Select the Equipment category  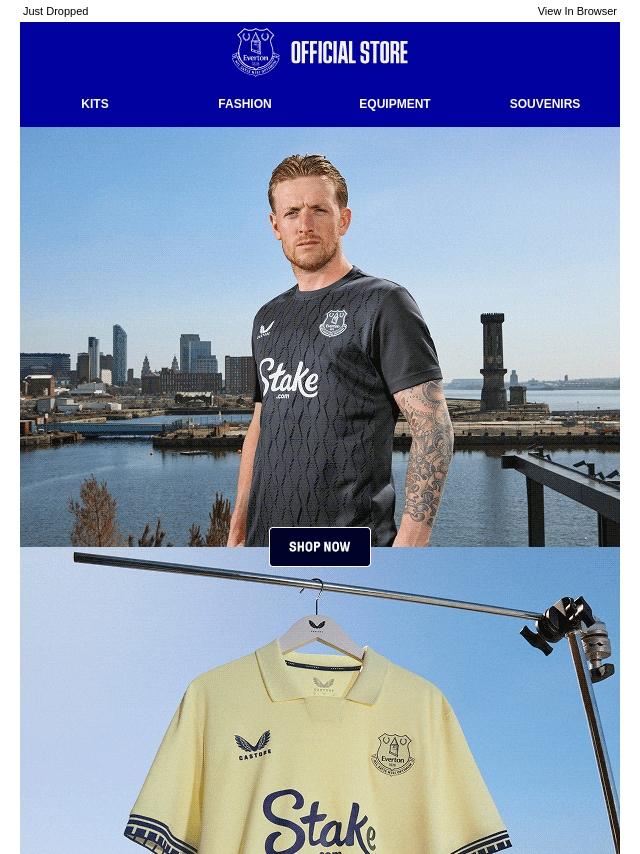395,104
